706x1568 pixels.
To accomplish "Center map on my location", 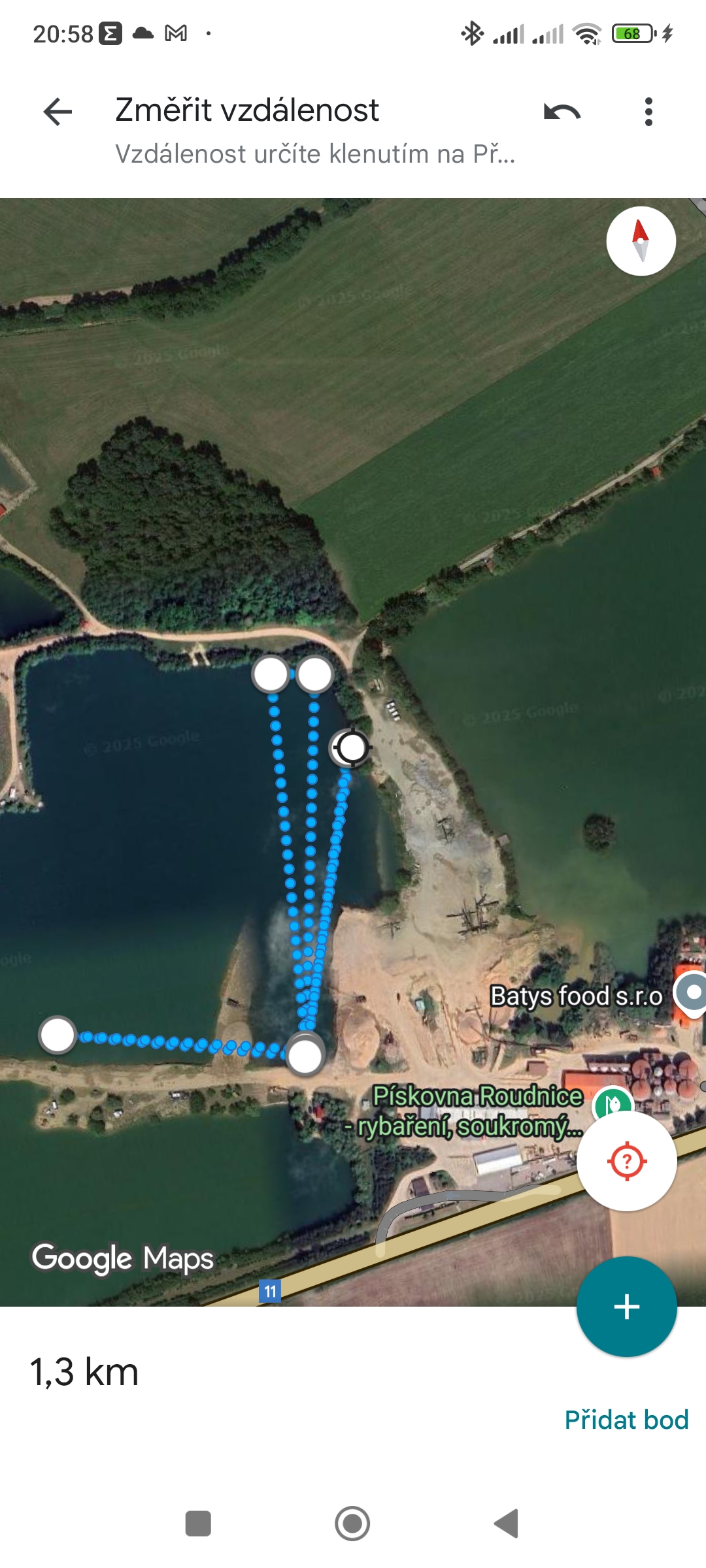I will pyautogui.click(x=626, y=1161).
